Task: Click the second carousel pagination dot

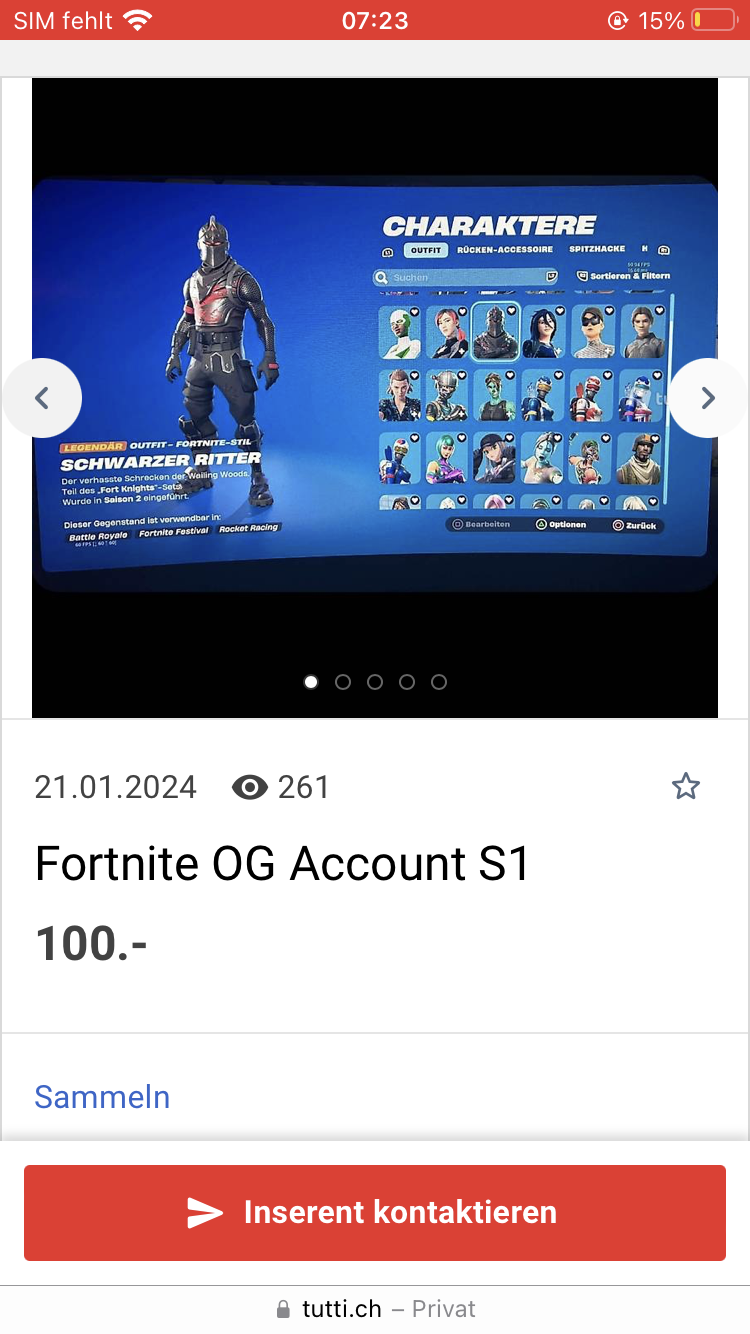Action: click(x=343, y=681)
